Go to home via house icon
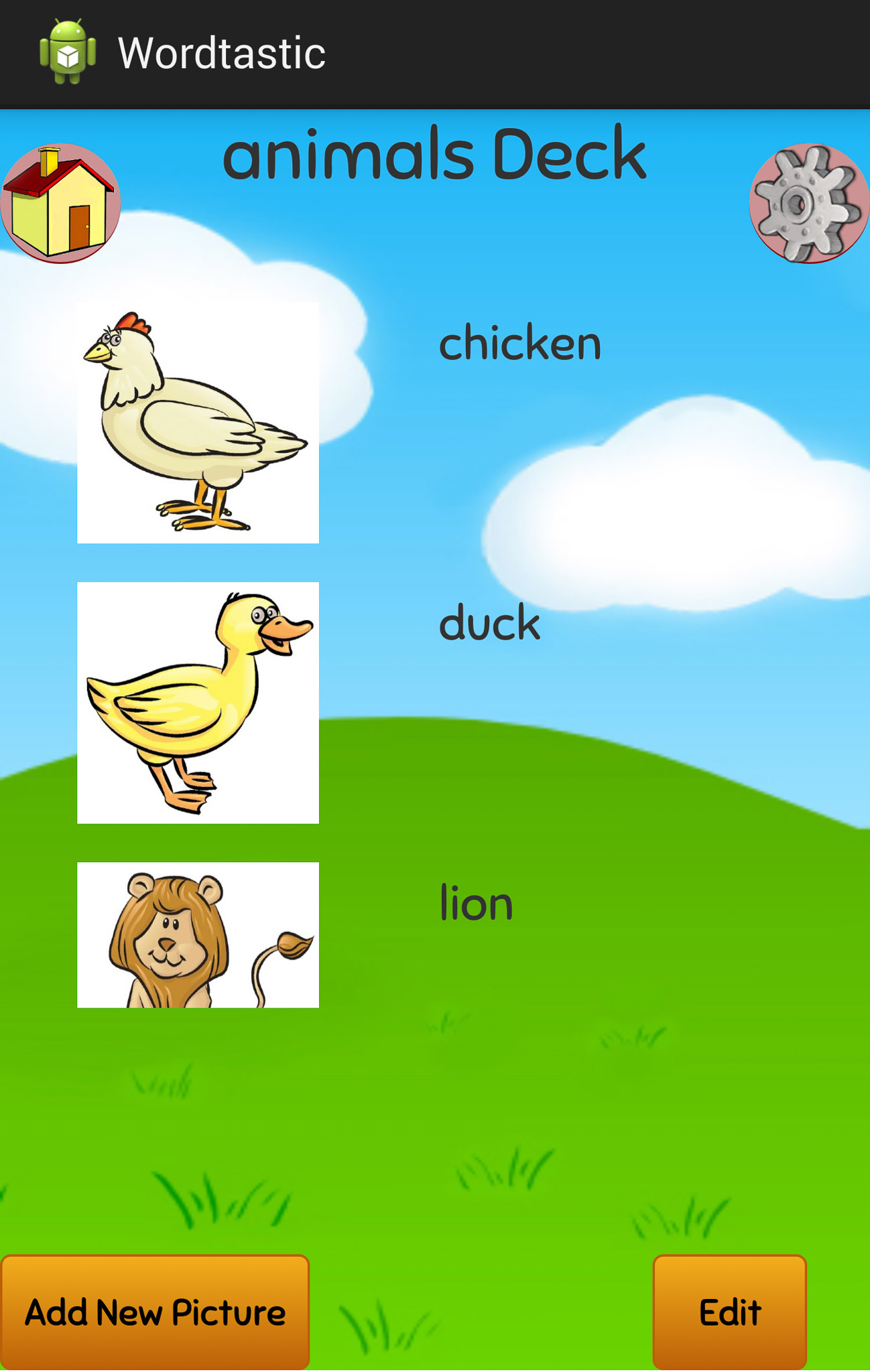 click(60, 203)
